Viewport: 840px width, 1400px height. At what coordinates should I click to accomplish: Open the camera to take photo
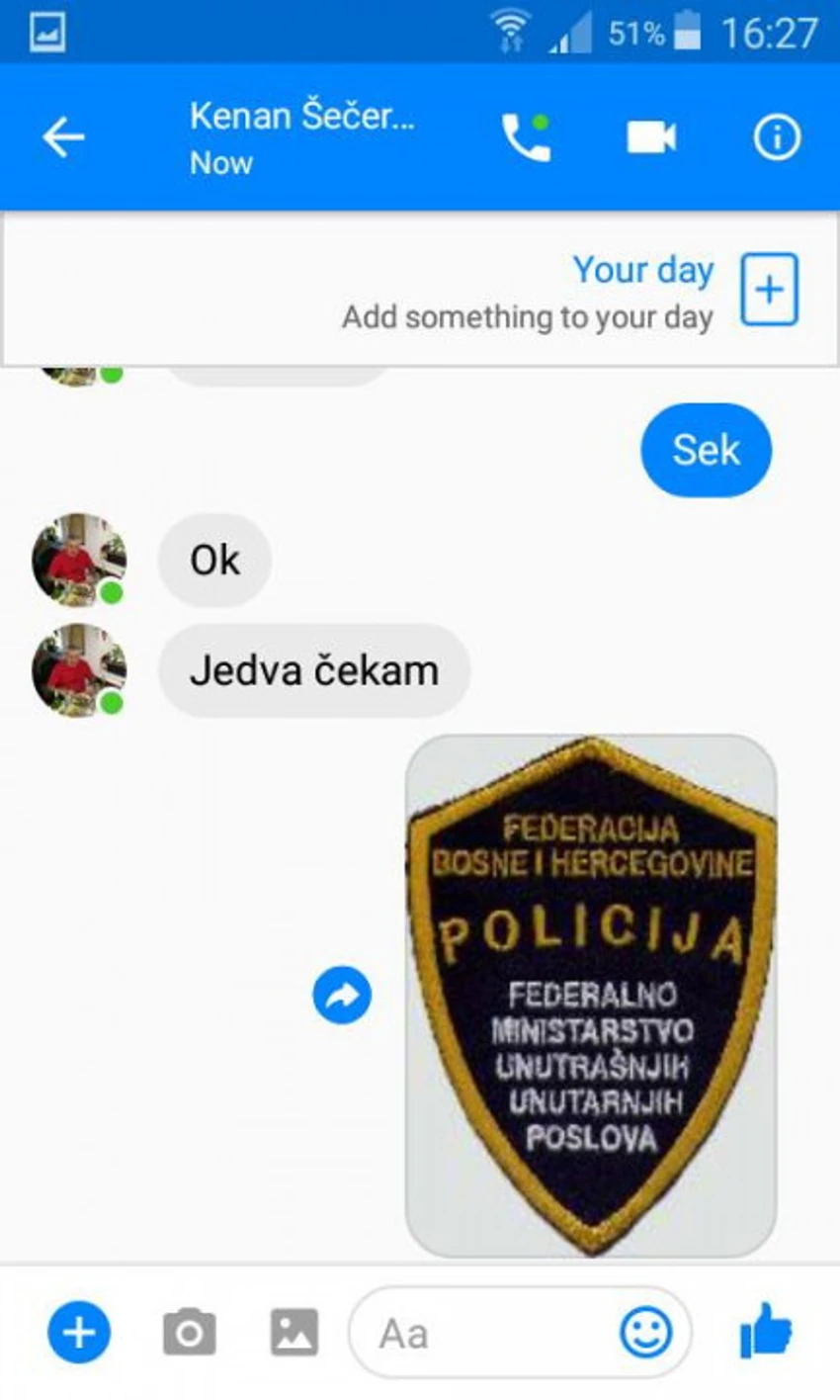coord(189,1333)
